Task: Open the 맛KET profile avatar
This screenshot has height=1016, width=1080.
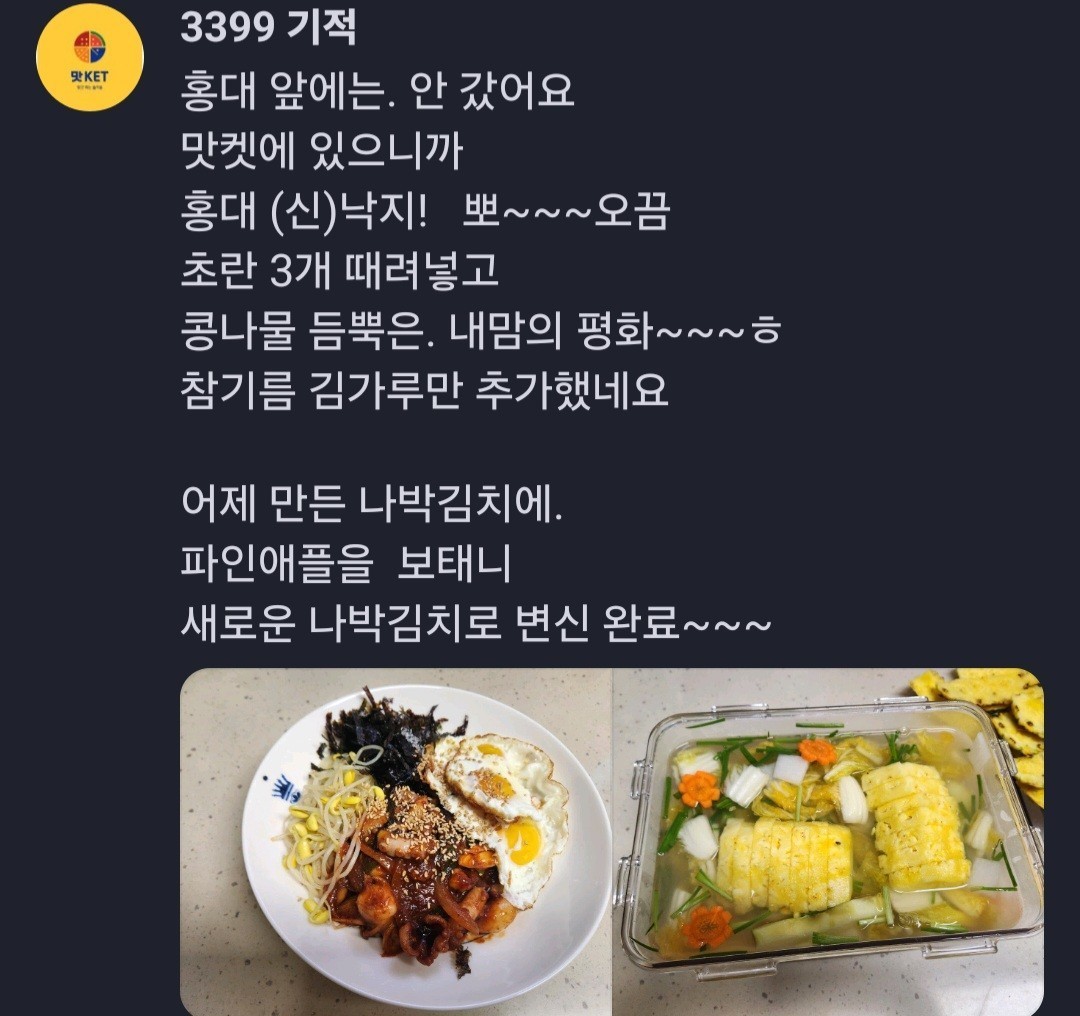Action: (90, 57)
